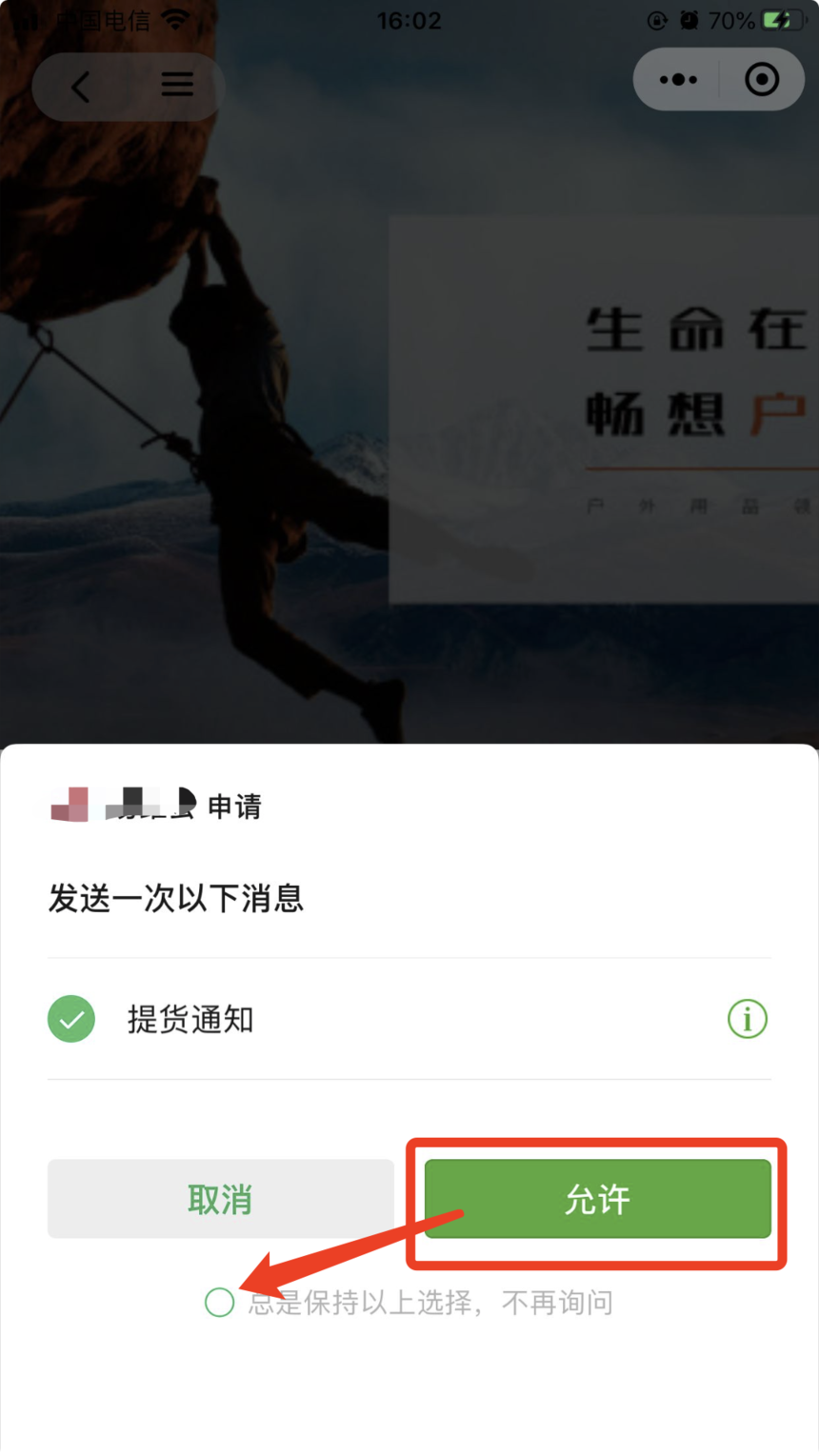
Task: Tap the circle capsule icon to exit mini-program
Action: [761, 80]
